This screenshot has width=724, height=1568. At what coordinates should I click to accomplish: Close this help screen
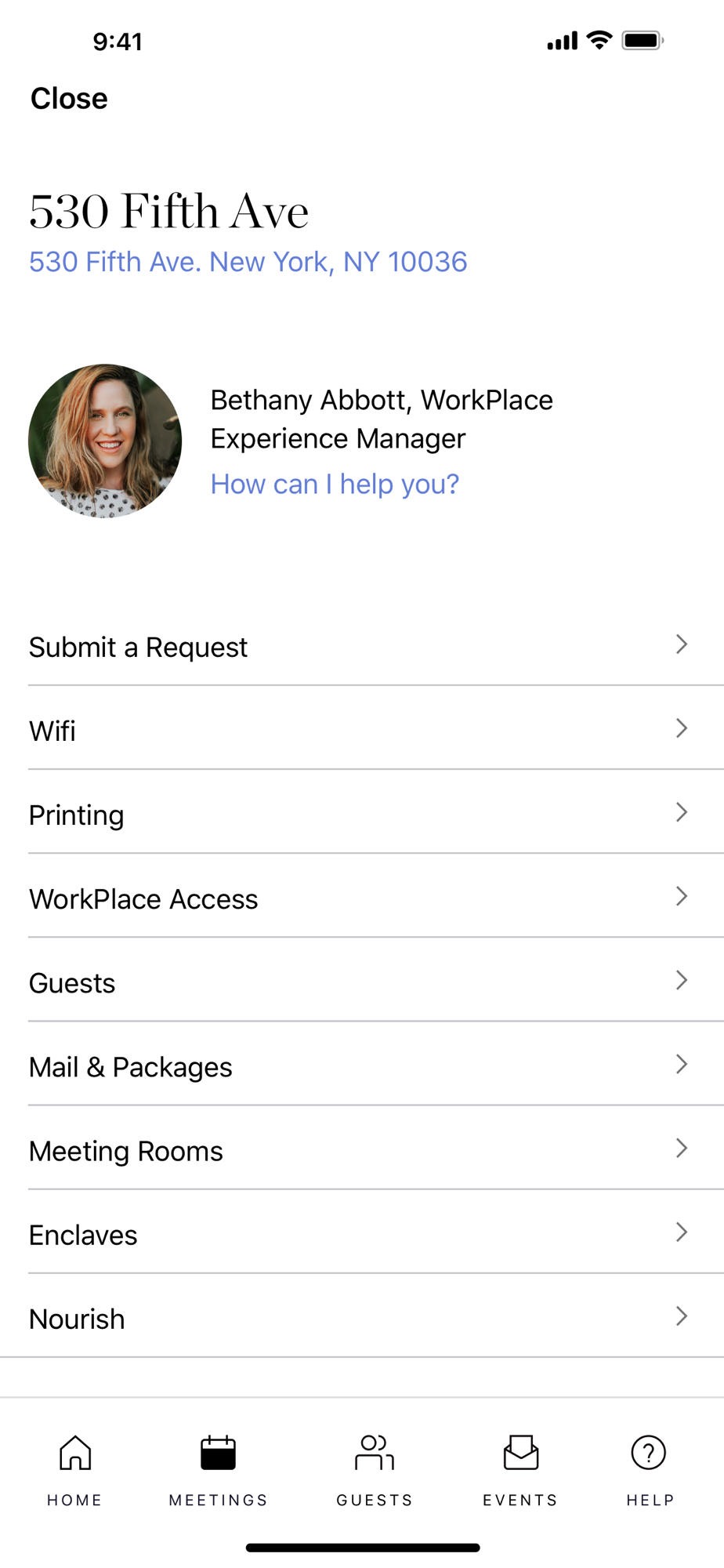pyautogui.click(x=69, y=99)
